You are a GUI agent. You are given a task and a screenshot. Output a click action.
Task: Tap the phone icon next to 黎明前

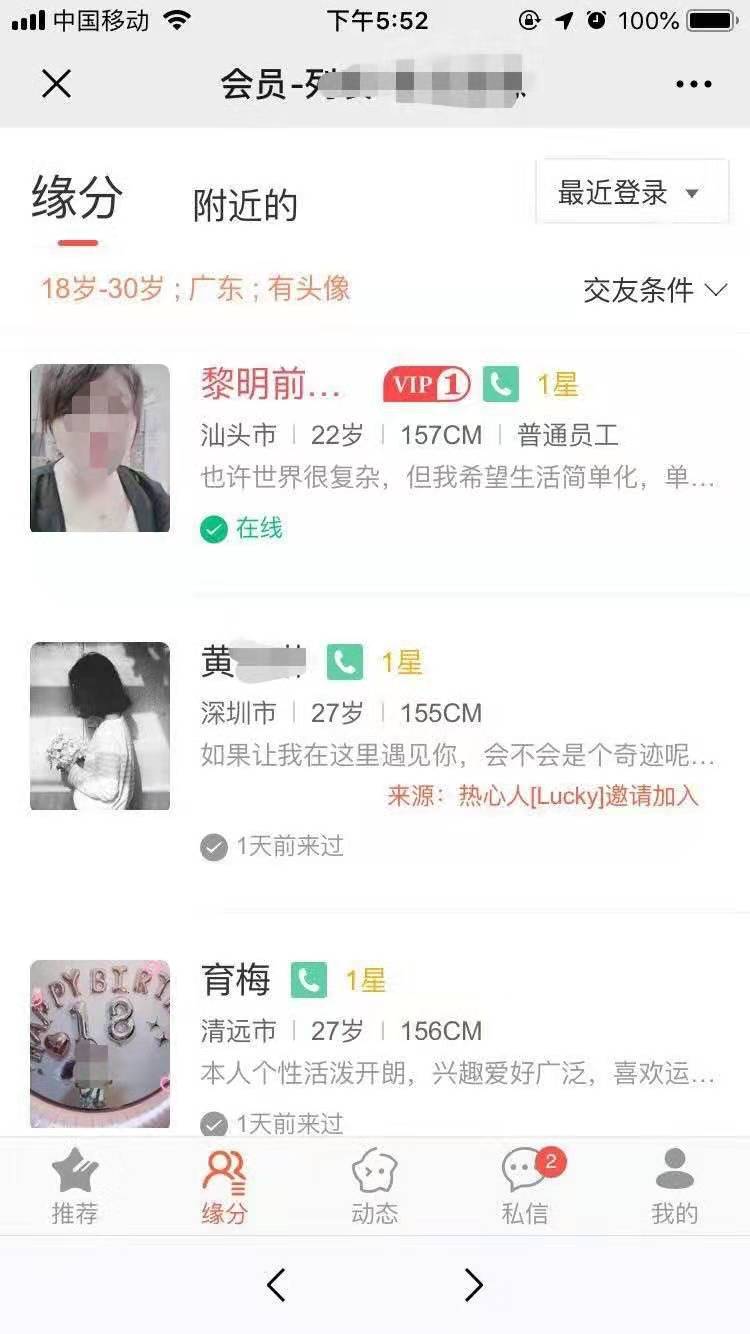pyautogui.click(x=501, y=384)
